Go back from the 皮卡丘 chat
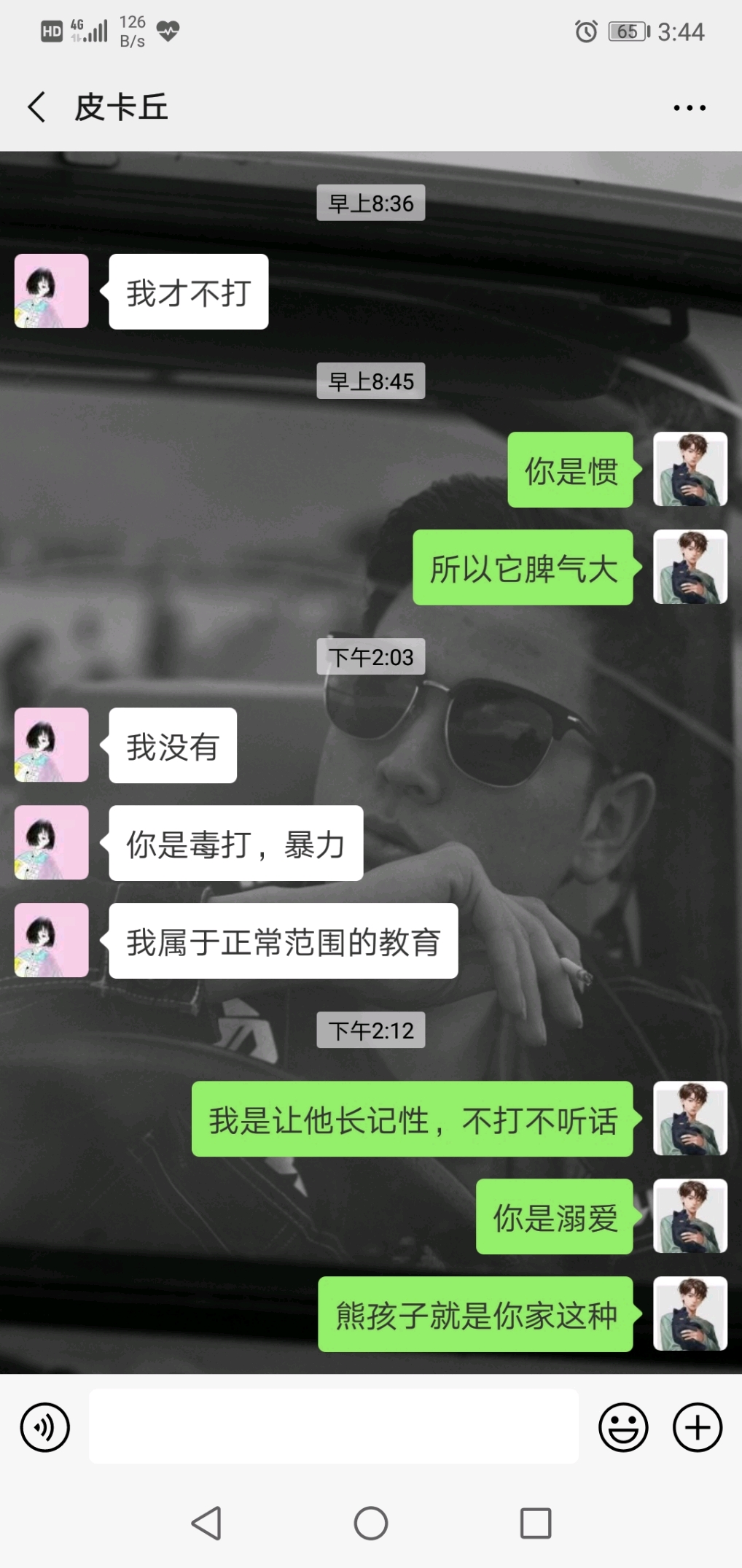This screenshot has height=1568, width=742. point(37,107)
